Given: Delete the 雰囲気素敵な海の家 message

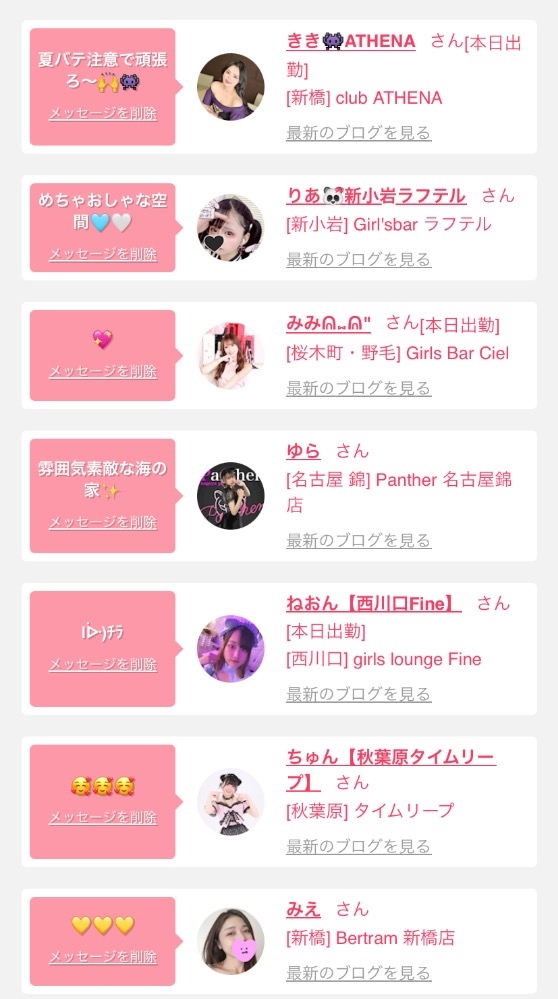Looking at the screenshot, I should (x=103, y=522).
